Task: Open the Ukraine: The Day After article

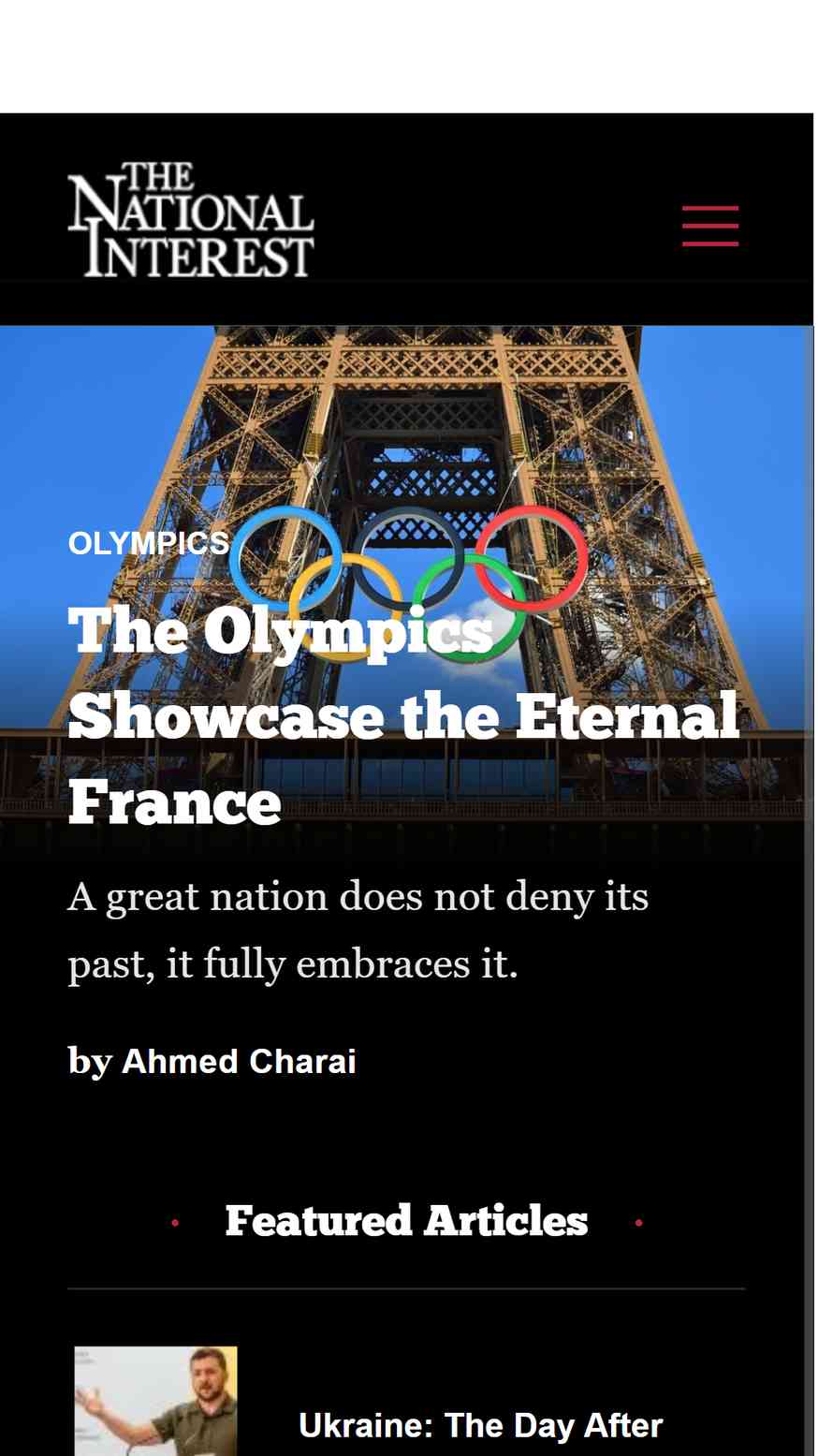Action: (x=480, y=1425)
